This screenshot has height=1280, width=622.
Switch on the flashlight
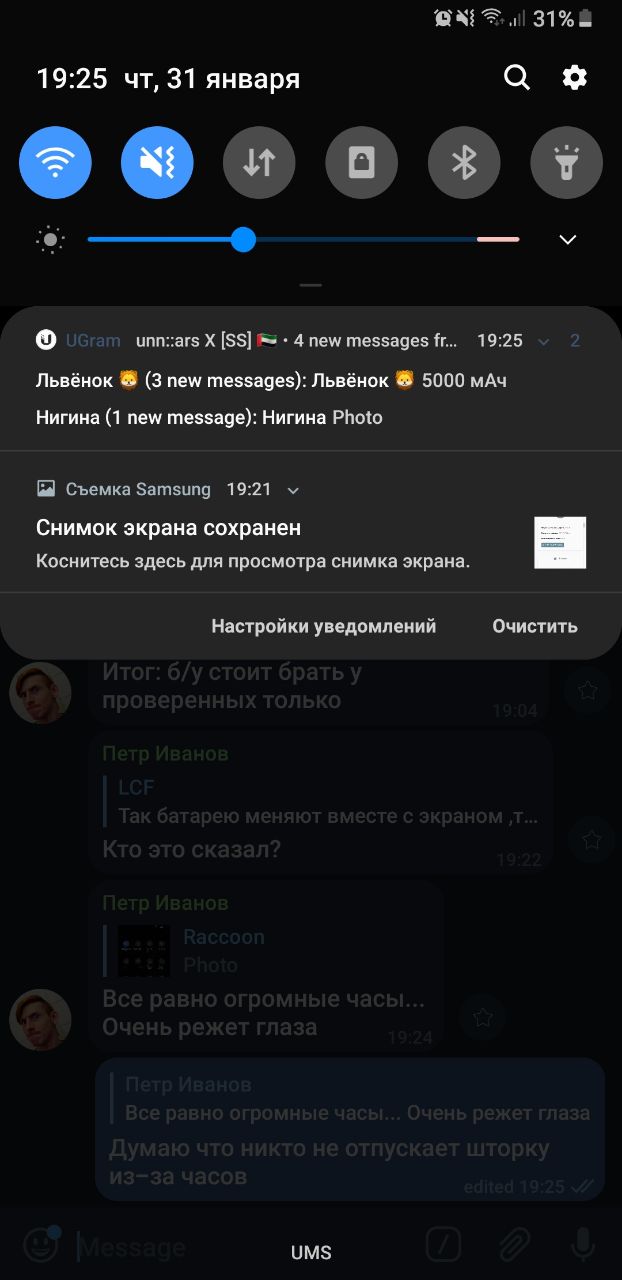[x=566, y=162]
